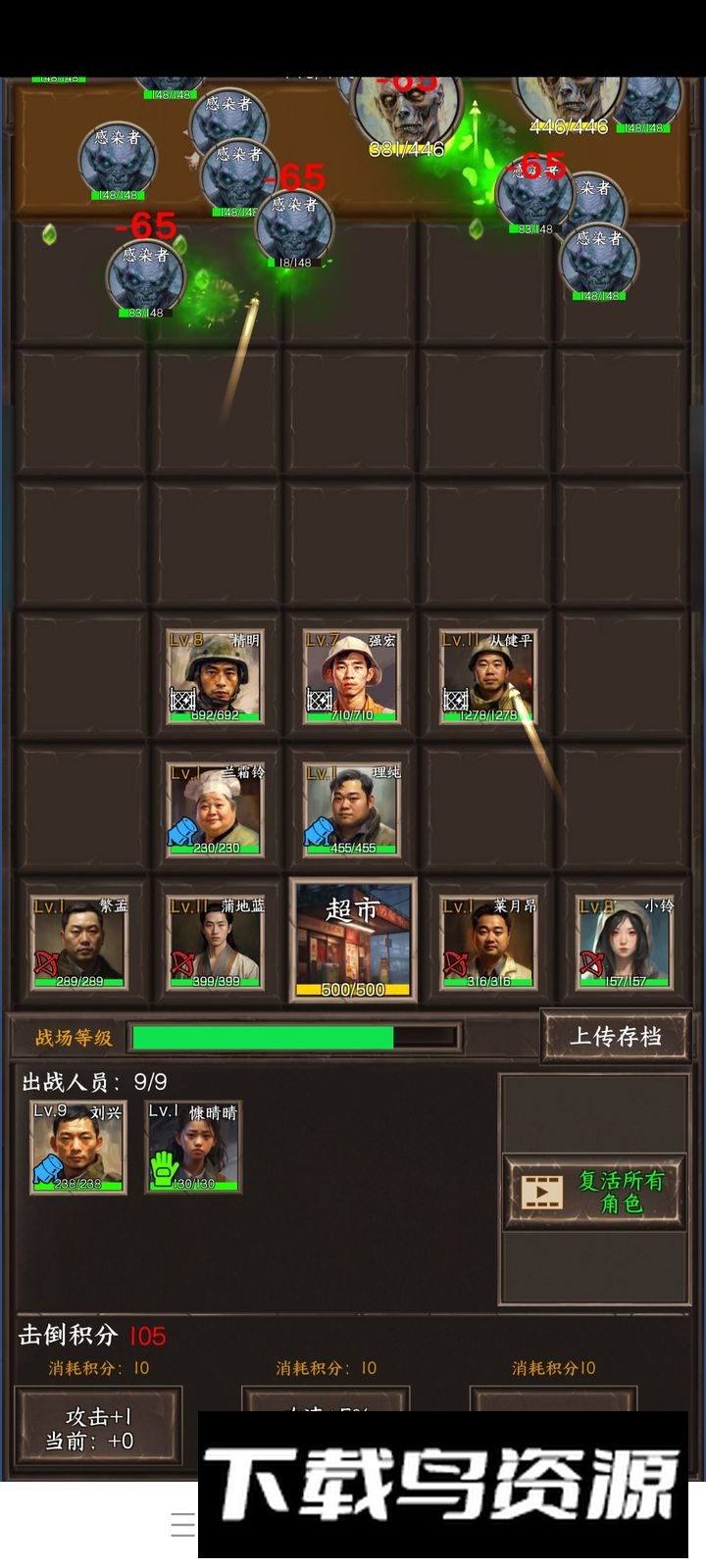Viewport: 706px width, 1568px height.
Task: Select archer 蒲地蓝 on the grid
Action: (x=215, y=941)
